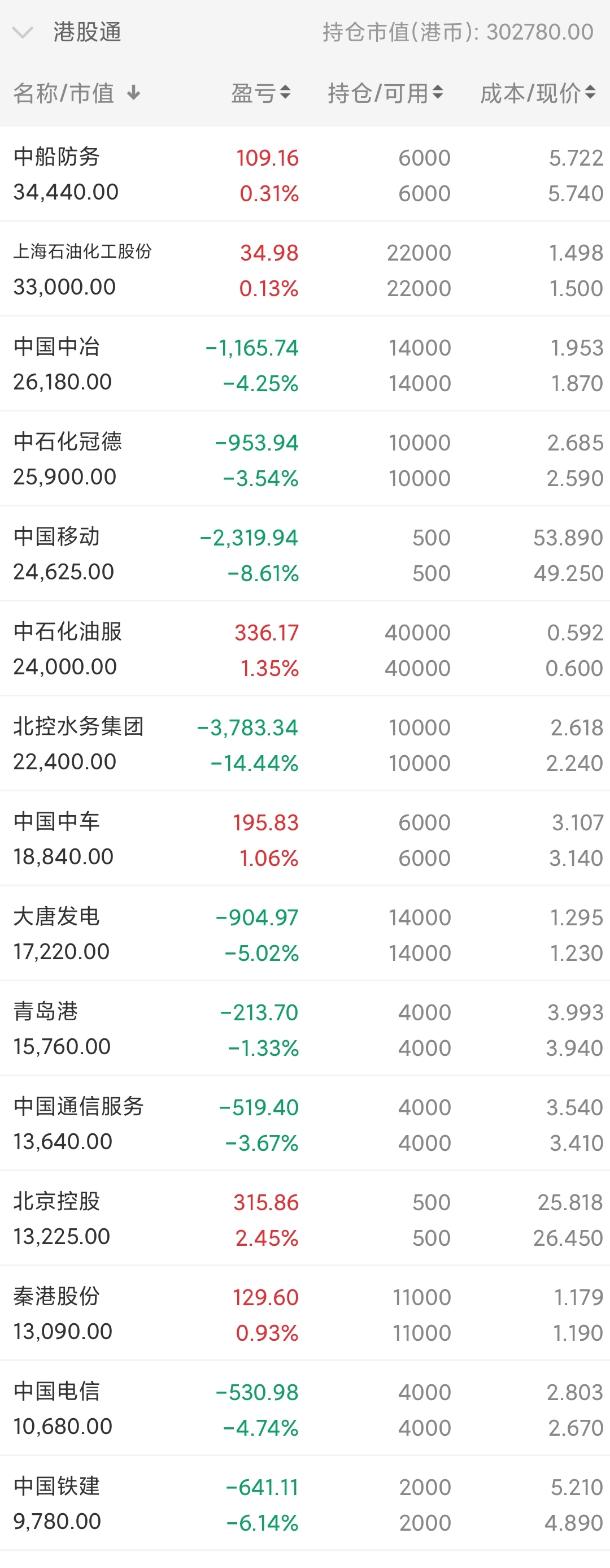The image size is (610, 1568).
Task: Sort by 成本/现价 column
Action: [538, 93]
